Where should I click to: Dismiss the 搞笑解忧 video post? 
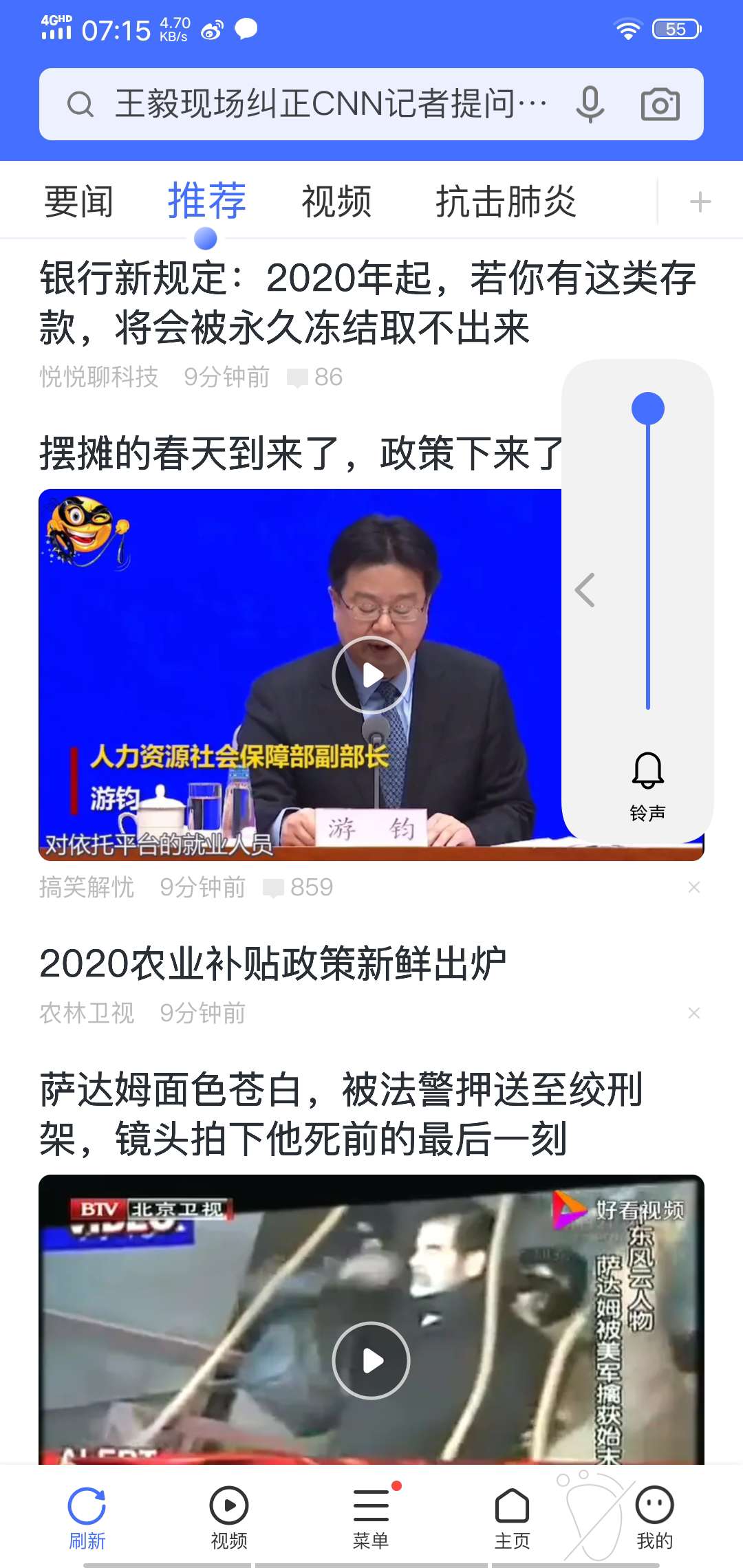694,887
